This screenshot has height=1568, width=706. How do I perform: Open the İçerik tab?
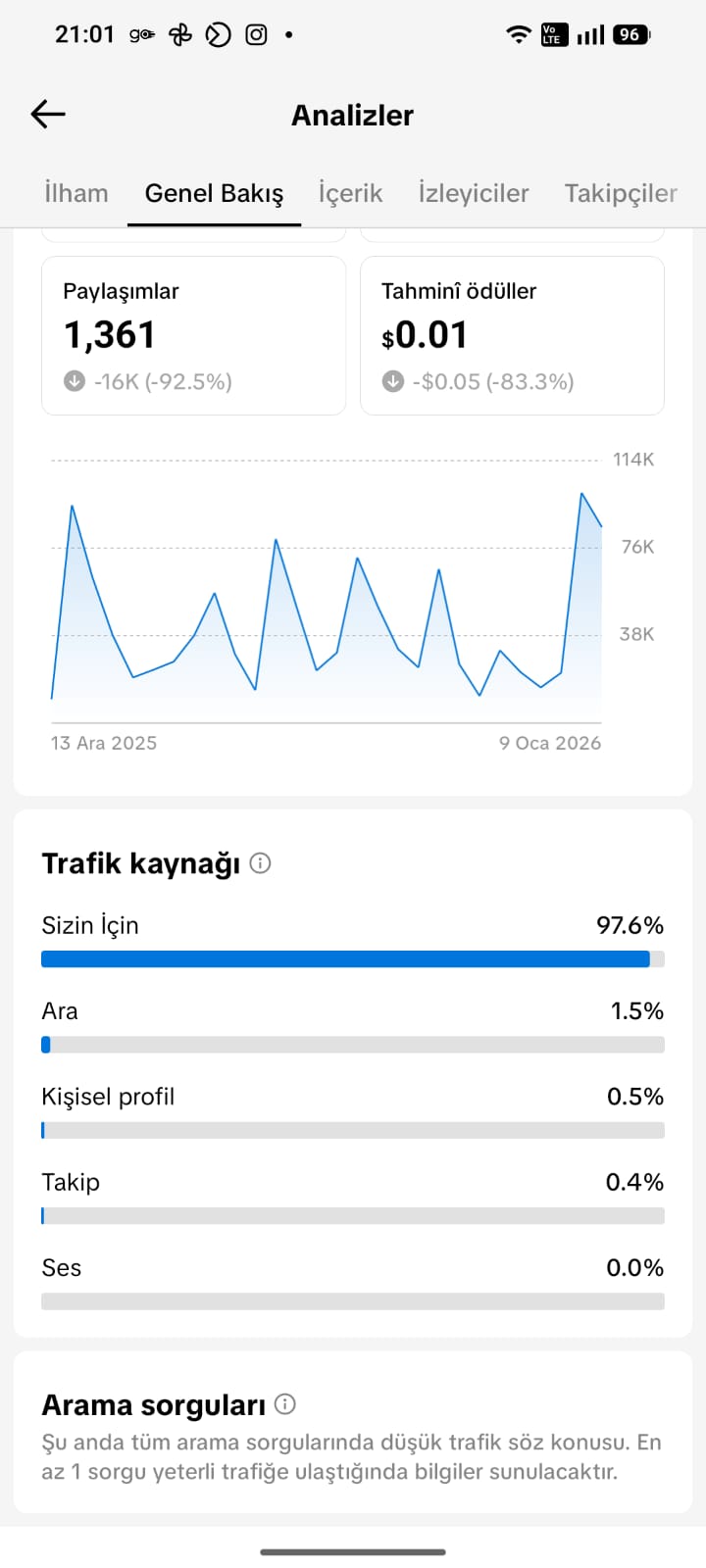350,193
